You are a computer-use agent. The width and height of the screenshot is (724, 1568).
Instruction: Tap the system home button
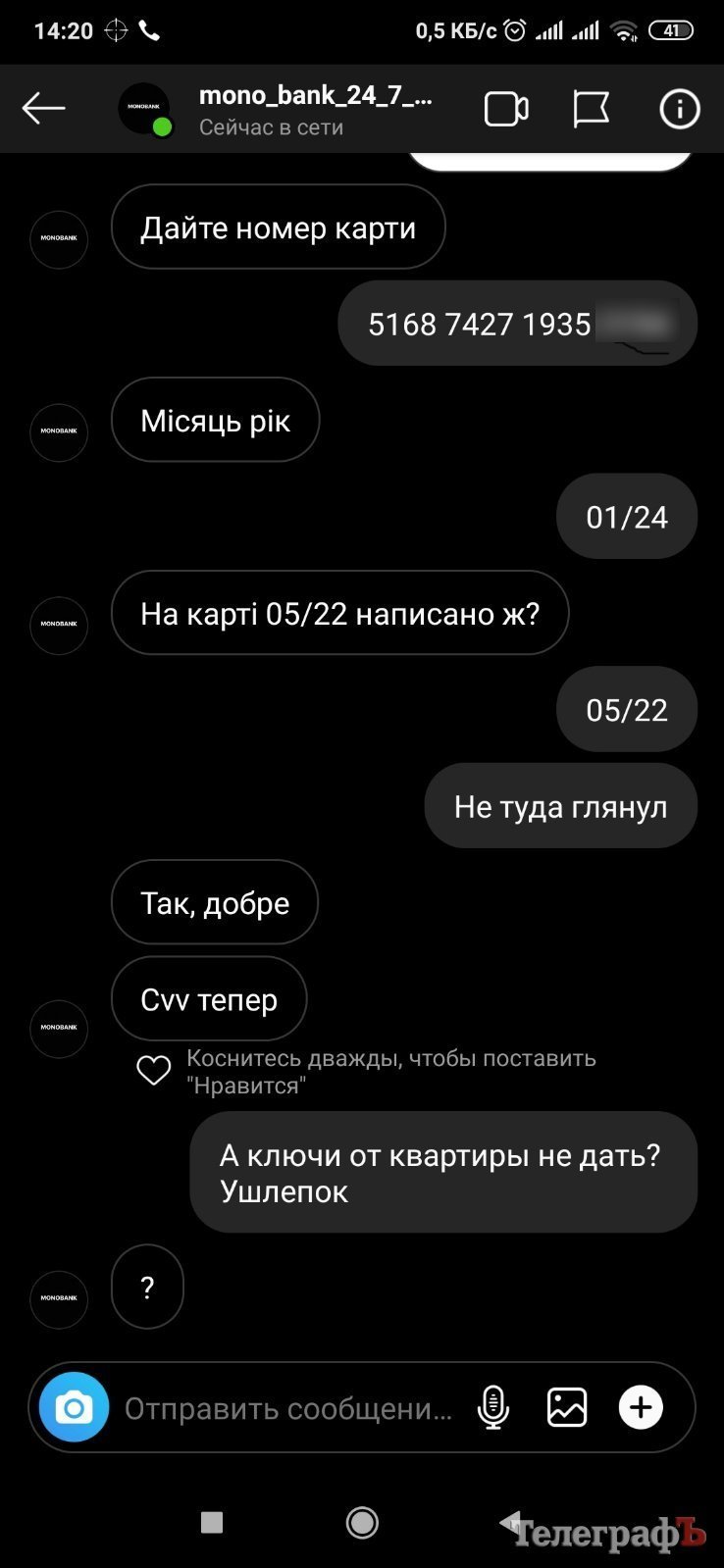[x=362, y=1522]
